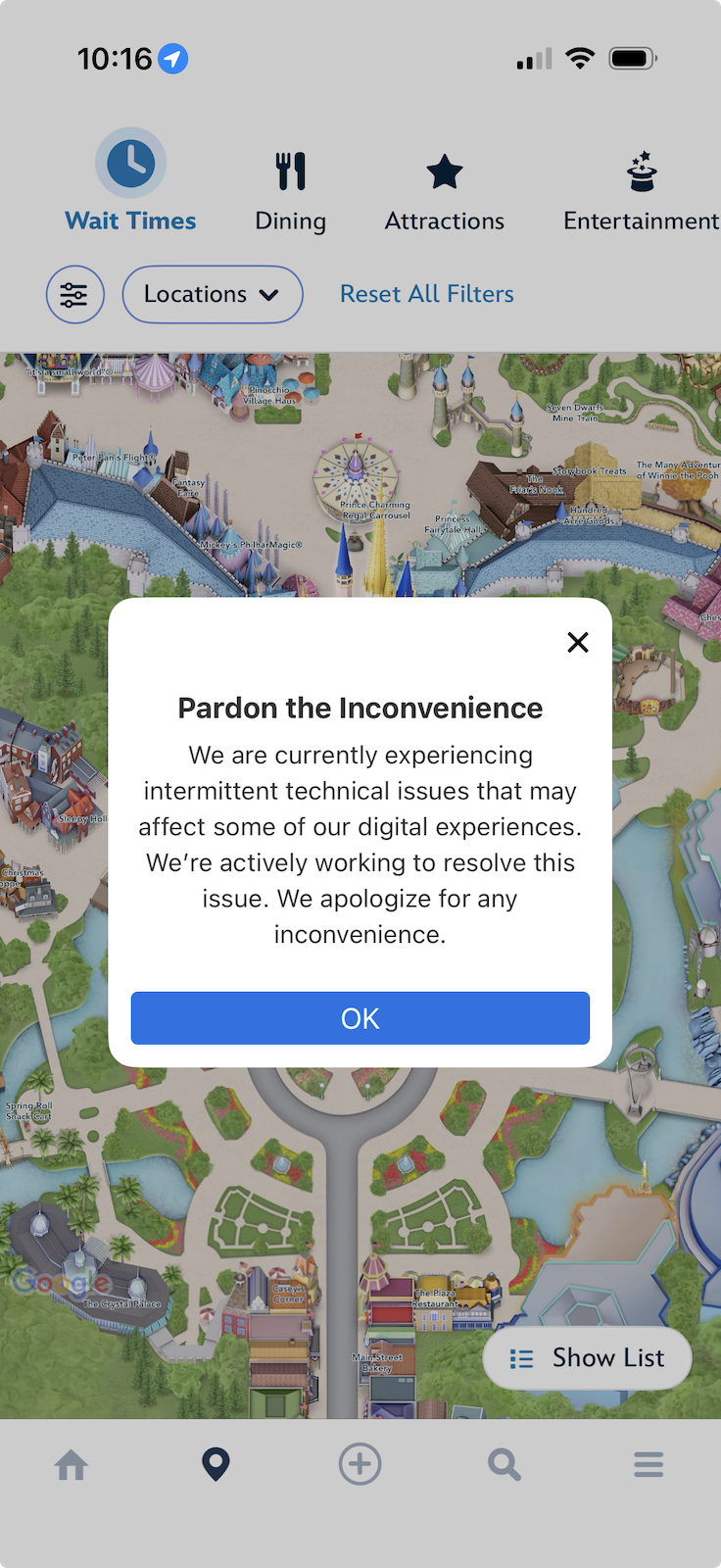
Task: Open the Entertainment tab
Action: [x=641, y=191]
